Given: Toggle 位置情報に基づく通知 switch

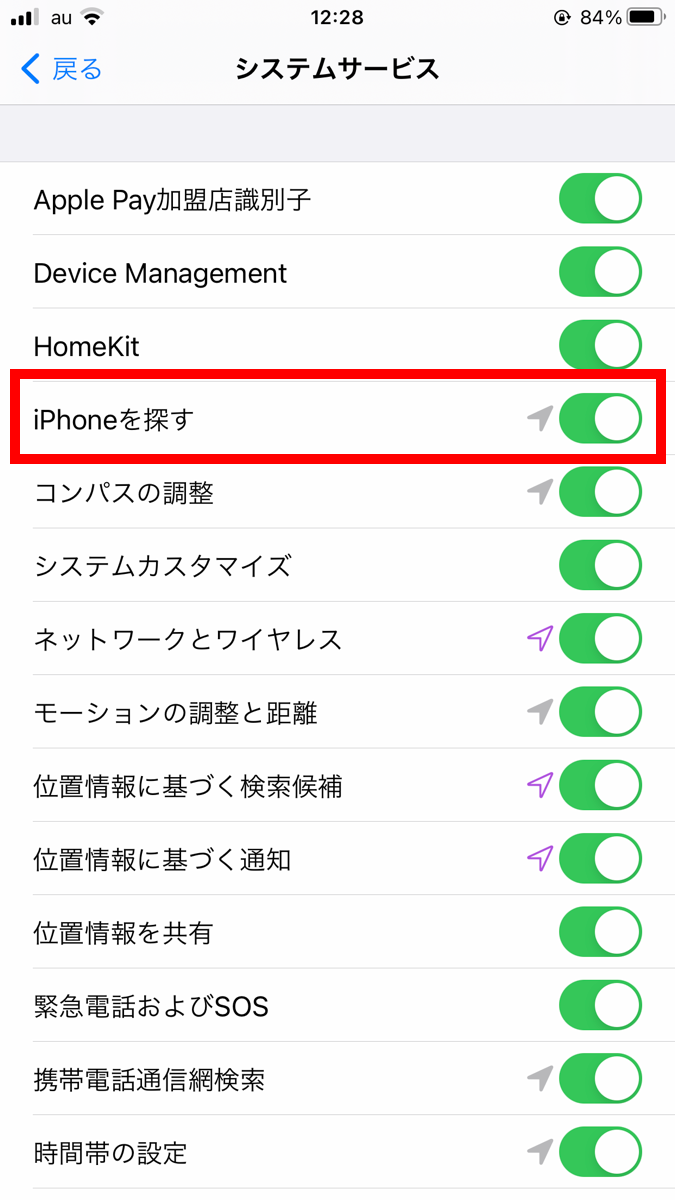Looking at the screenshot, I should 600,858.
